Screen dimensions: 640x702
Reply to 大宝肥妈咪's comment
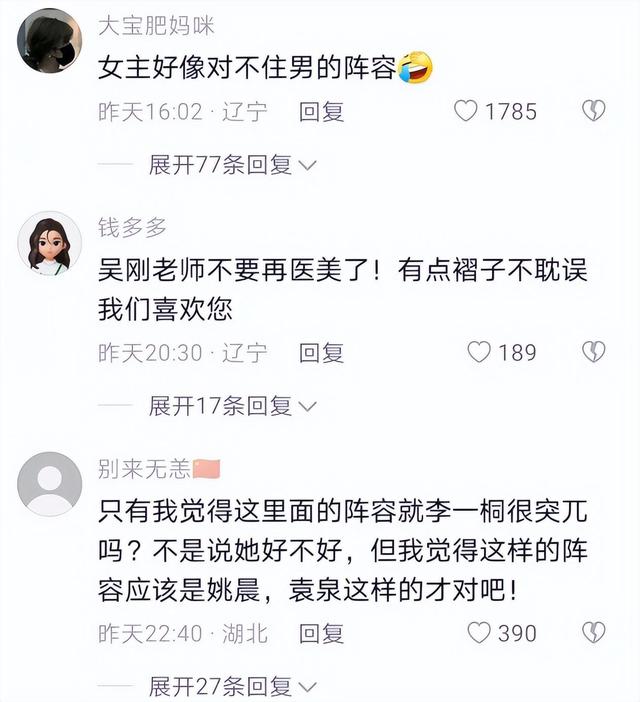coord(321,111)
